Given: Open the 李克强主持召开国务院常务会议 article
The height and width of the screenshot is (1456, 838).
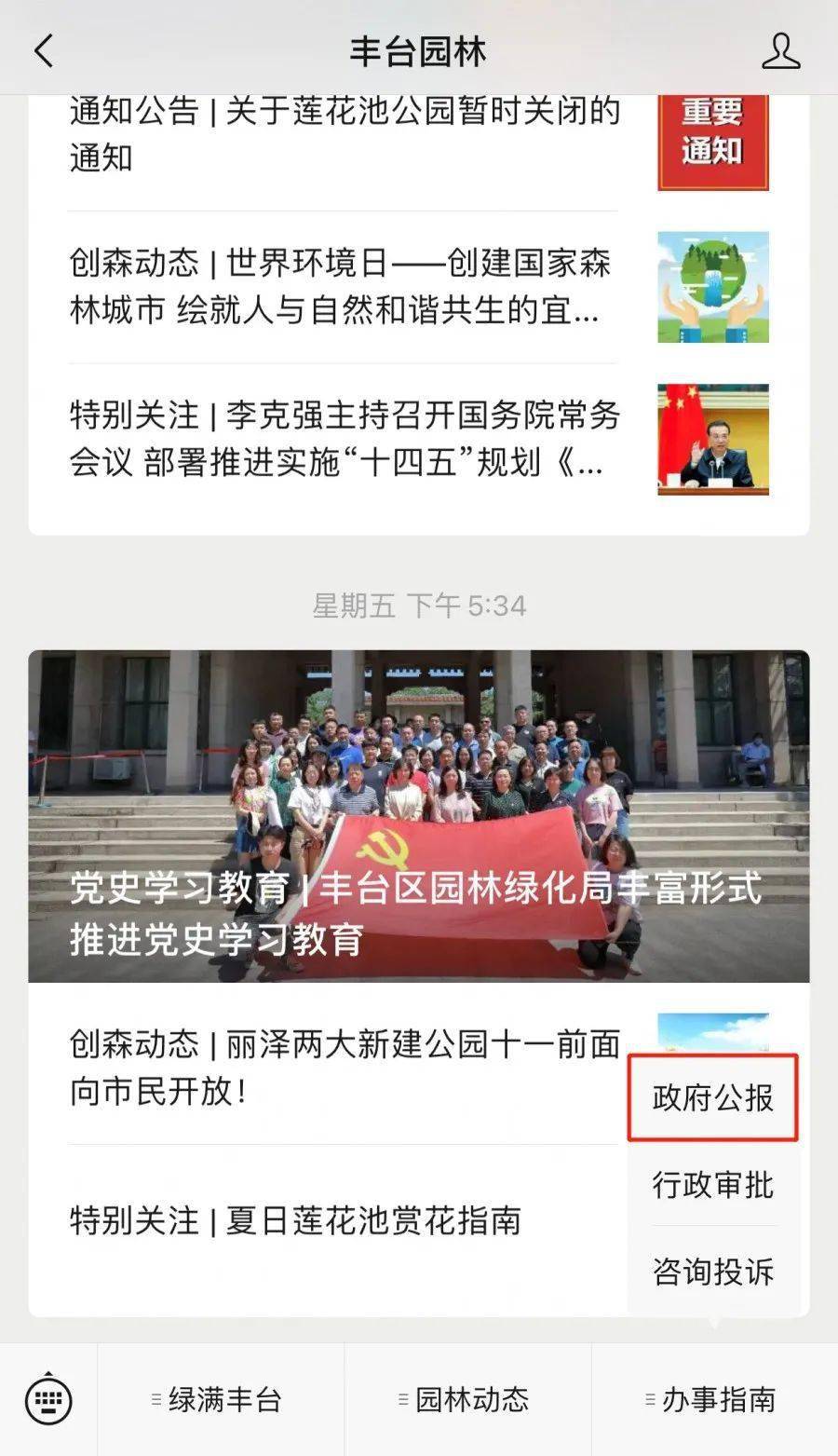Looking at the screenshot, I should point(345,438).
